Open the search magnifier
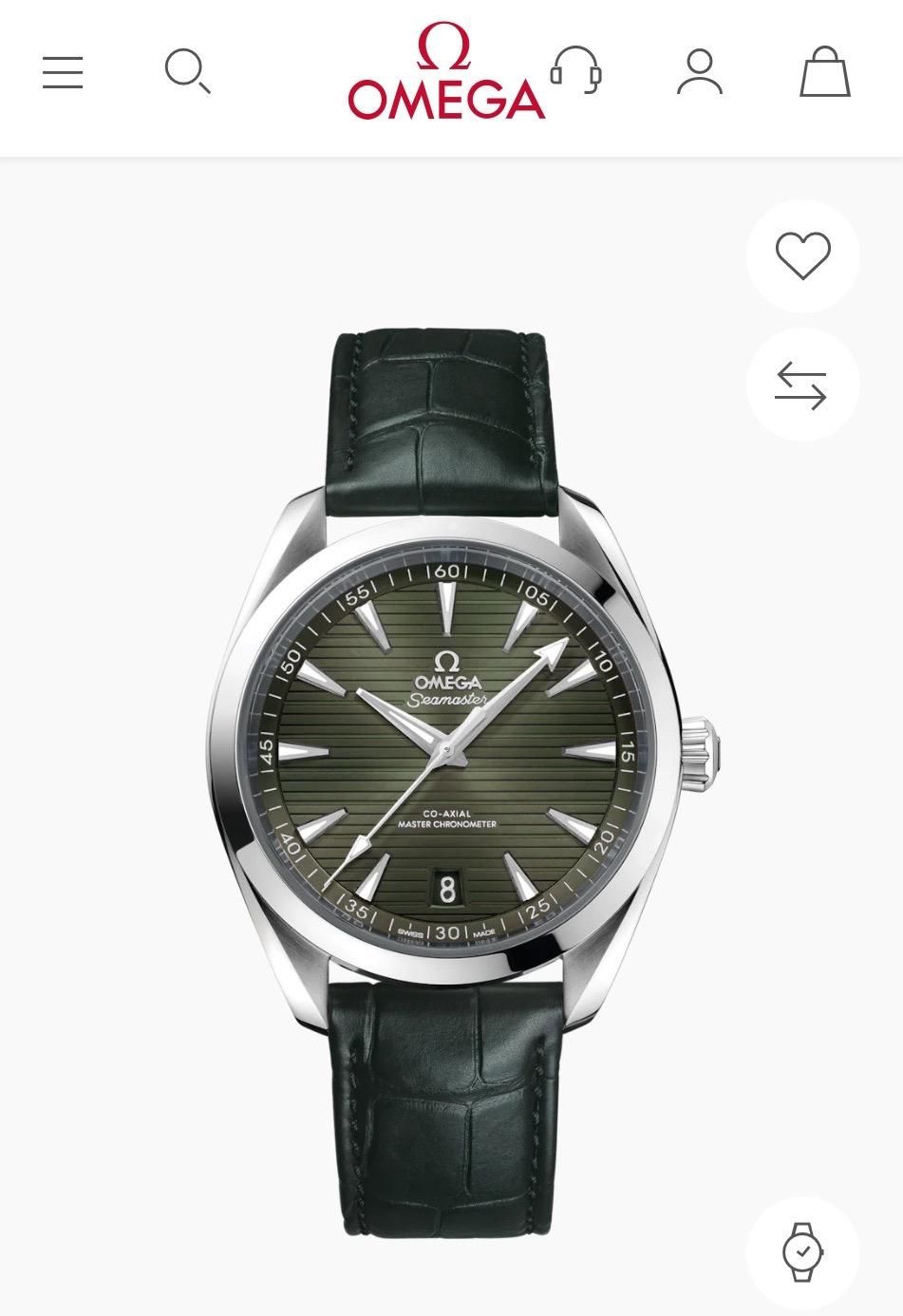The height and width of the screenshot is (1316, 903). point(187,72)
